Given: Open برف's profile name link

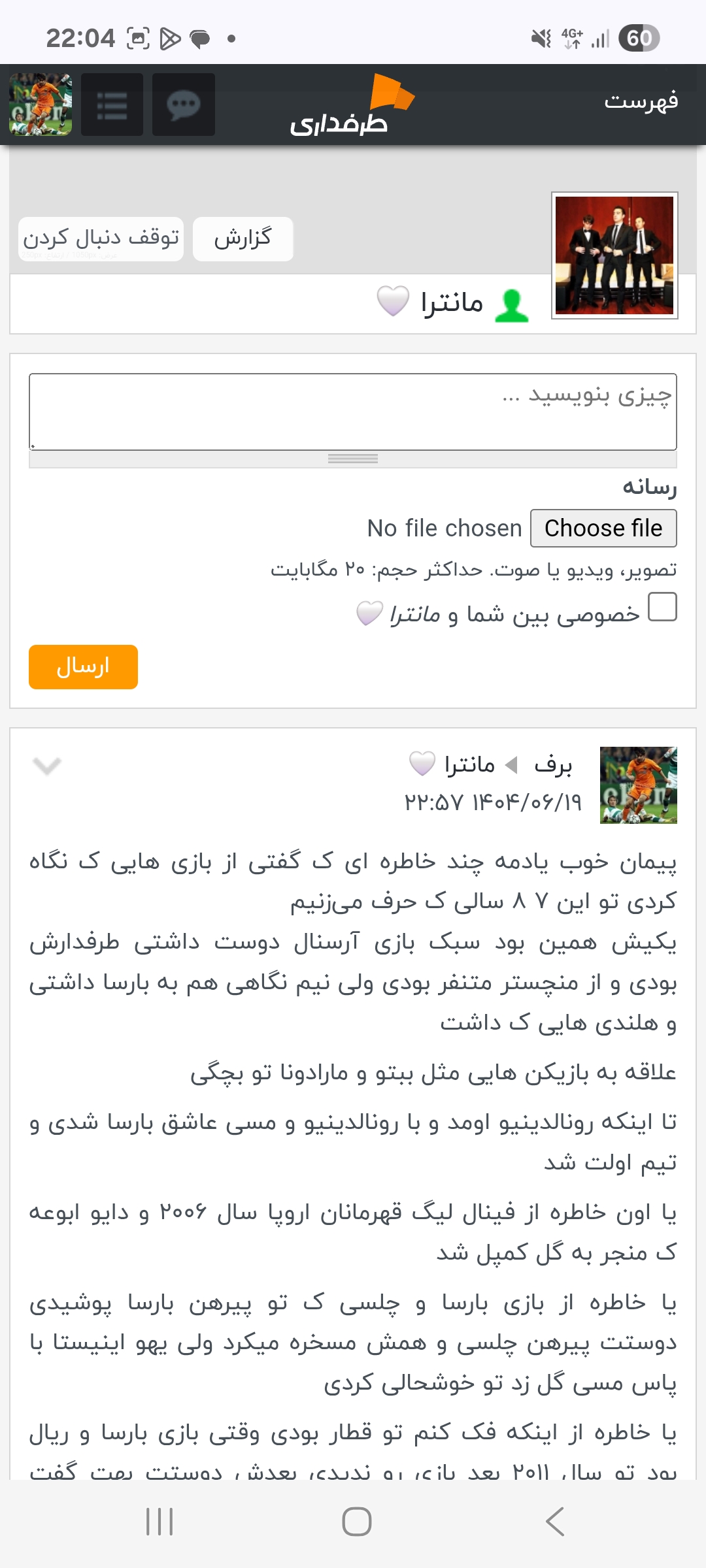Looking at the screenshot, I should click(x=553, y=764).
